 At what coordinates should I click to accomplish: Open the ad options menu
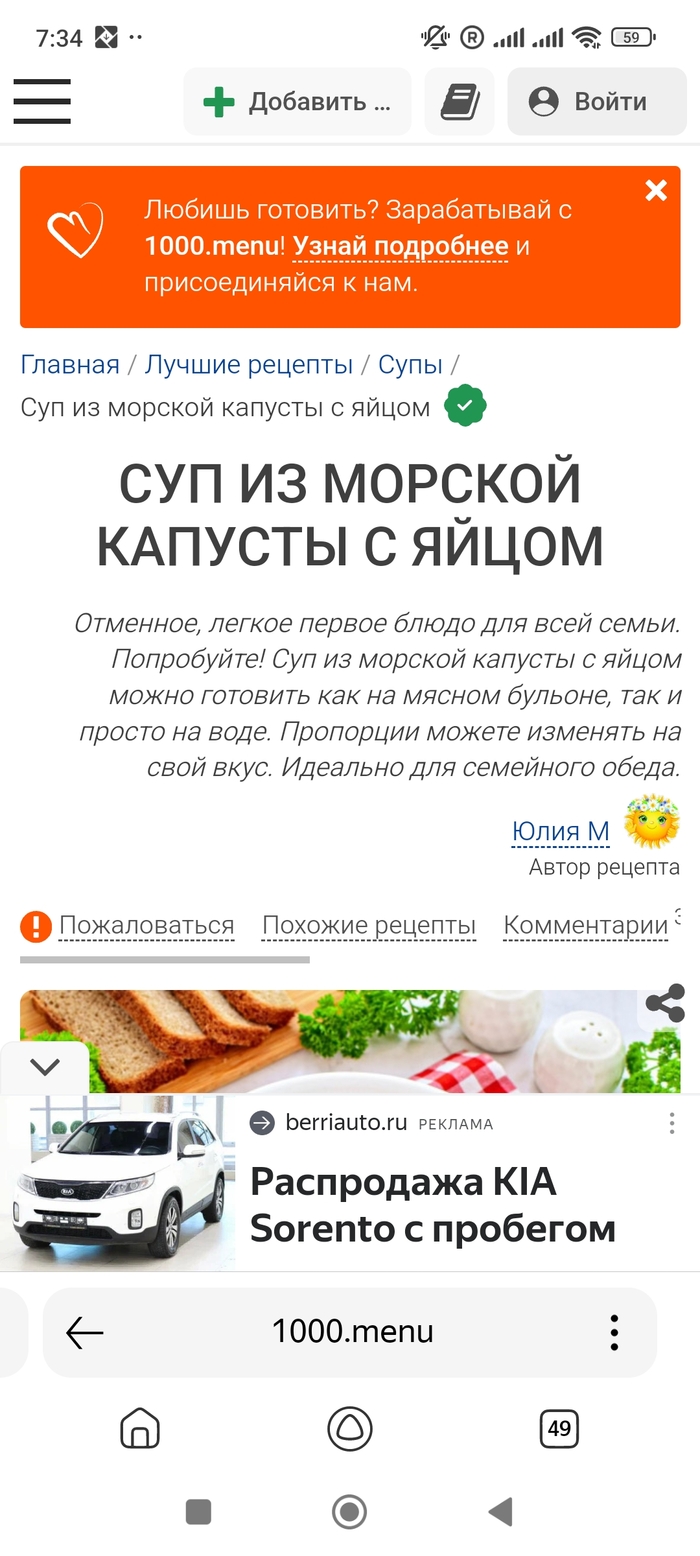tap(672, 1123)
